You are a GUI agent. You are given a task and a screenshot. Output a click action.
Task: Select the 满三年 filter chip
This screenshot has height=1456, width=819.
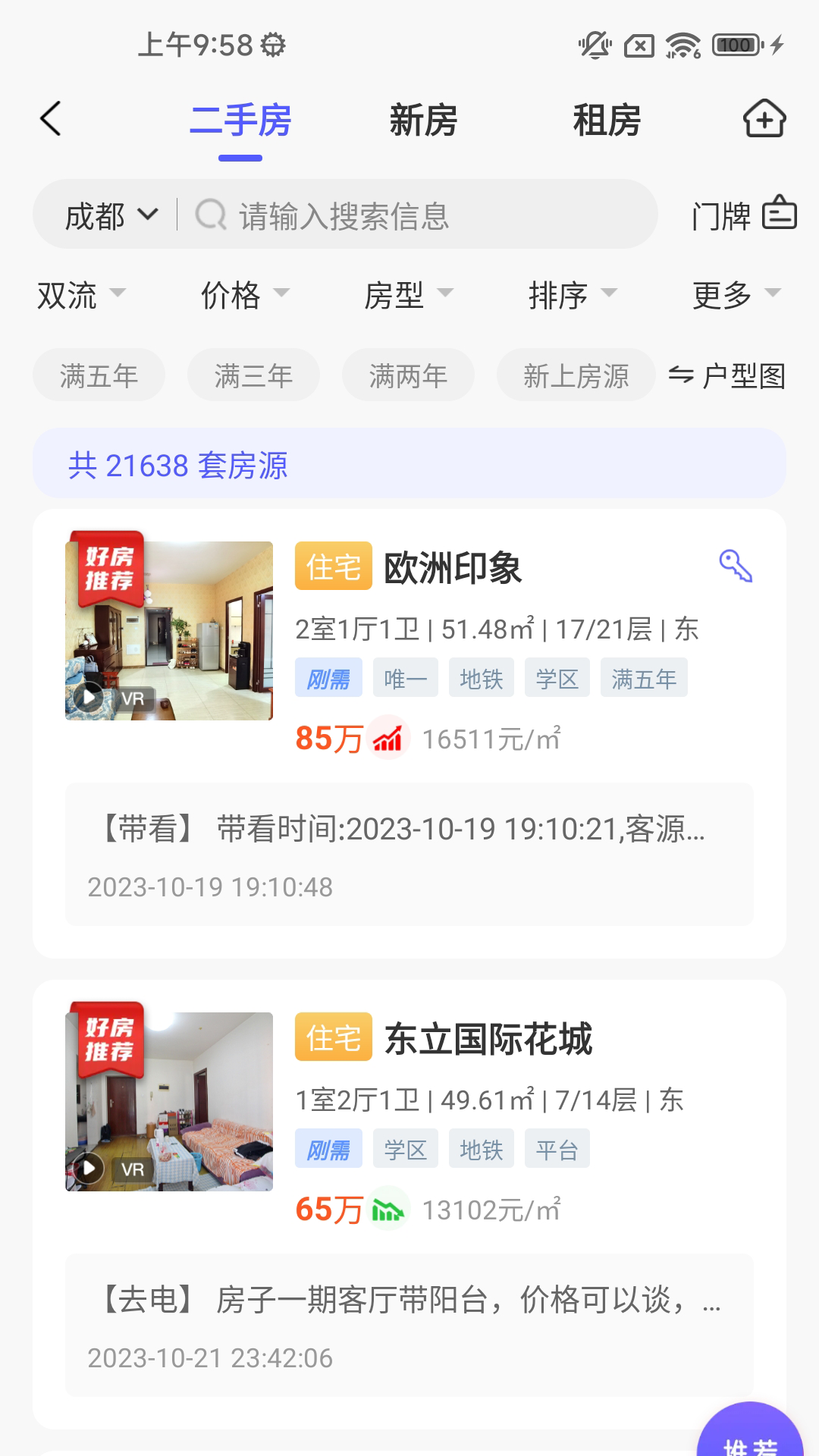[x=253, y=375]
